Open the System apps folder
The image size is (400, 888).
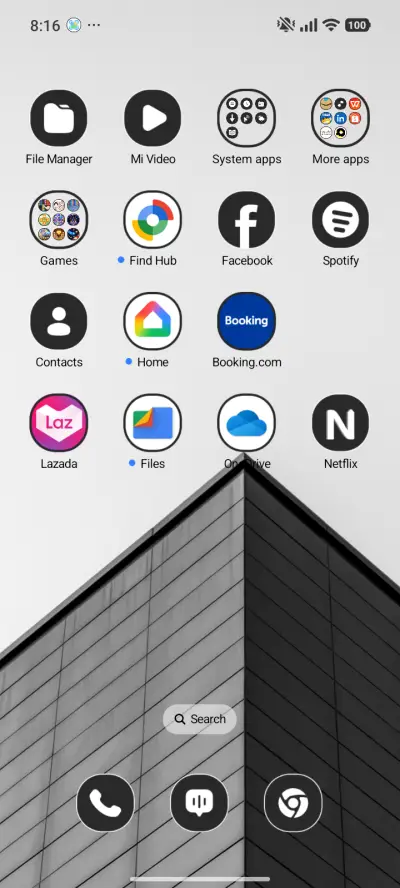click(246, 118)
